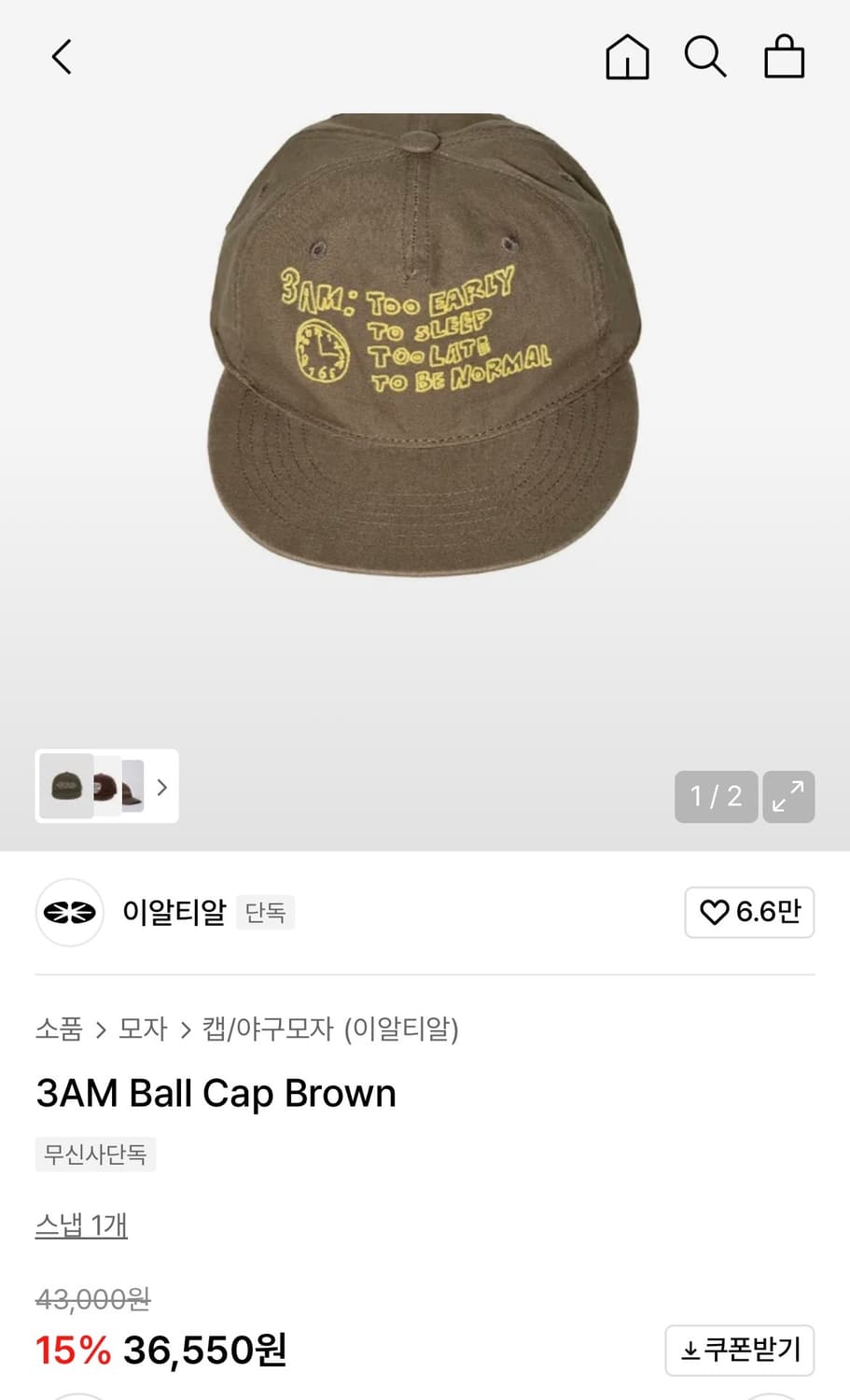Screen dimensions: 850x1400
Task: Open 캡/야구모자 (이알티알) category
Action: click(x=329, y=1029)
